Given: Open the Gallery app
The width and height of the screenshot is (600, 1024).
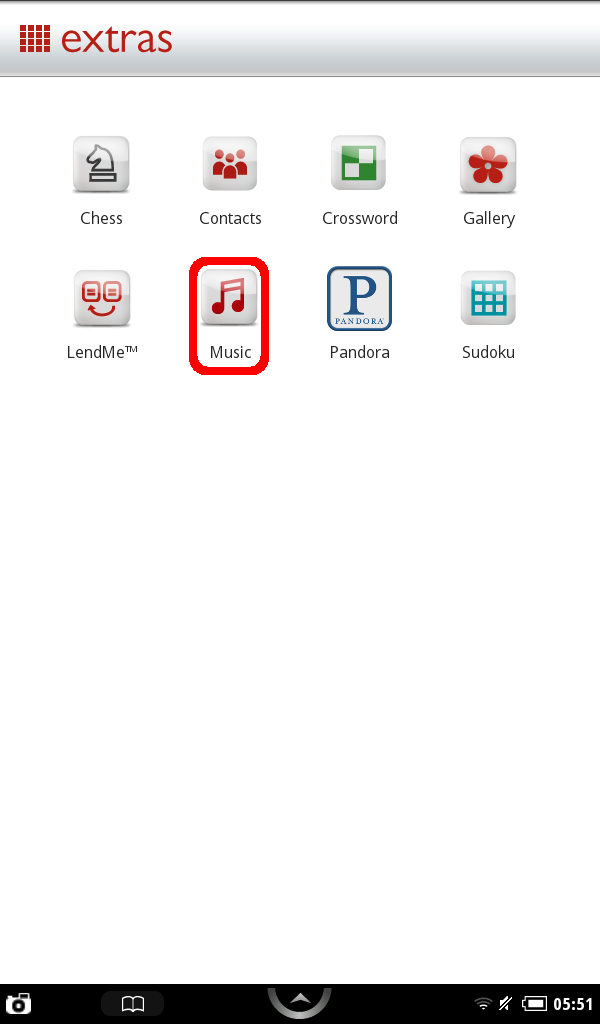Looking at the screenshot, I should pos(488,165).
